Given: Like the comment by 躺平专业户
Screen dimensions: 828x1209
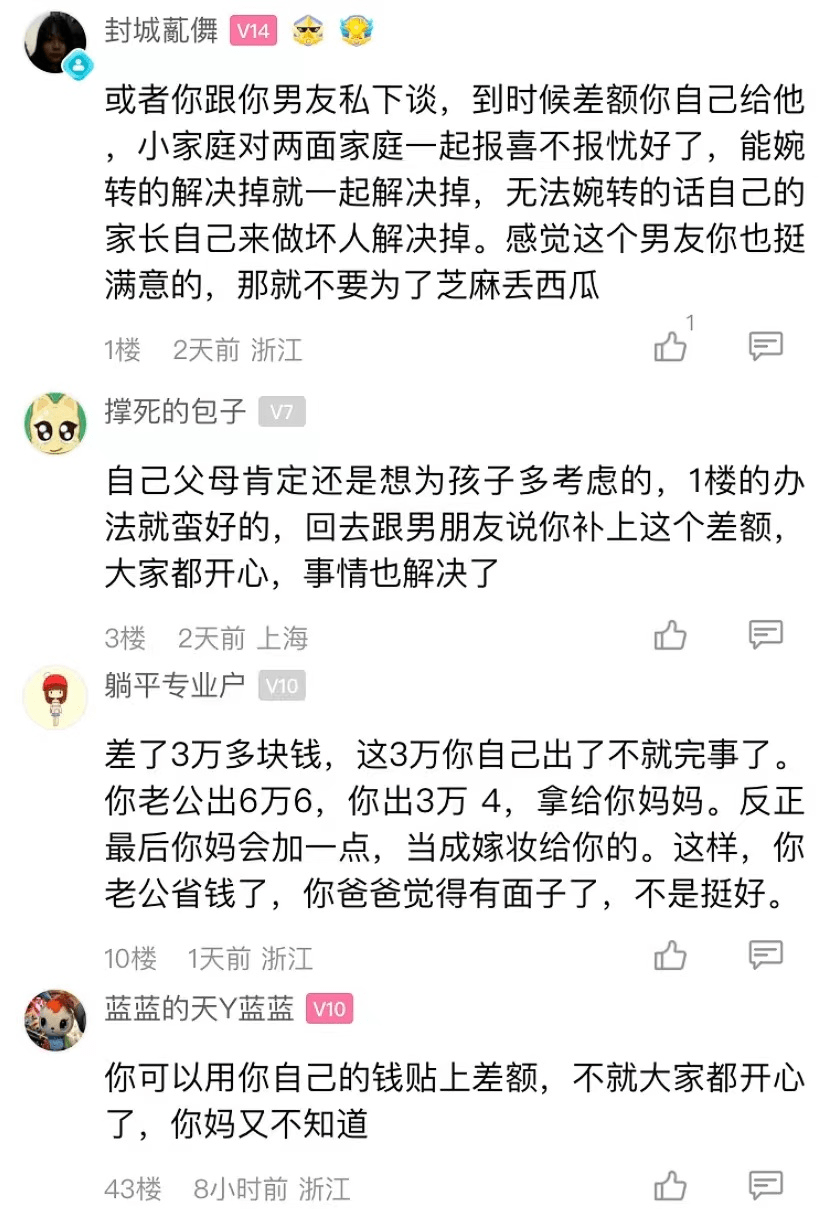Looking at the screenshot, I should pyautogui.click(x=671, y=955).
